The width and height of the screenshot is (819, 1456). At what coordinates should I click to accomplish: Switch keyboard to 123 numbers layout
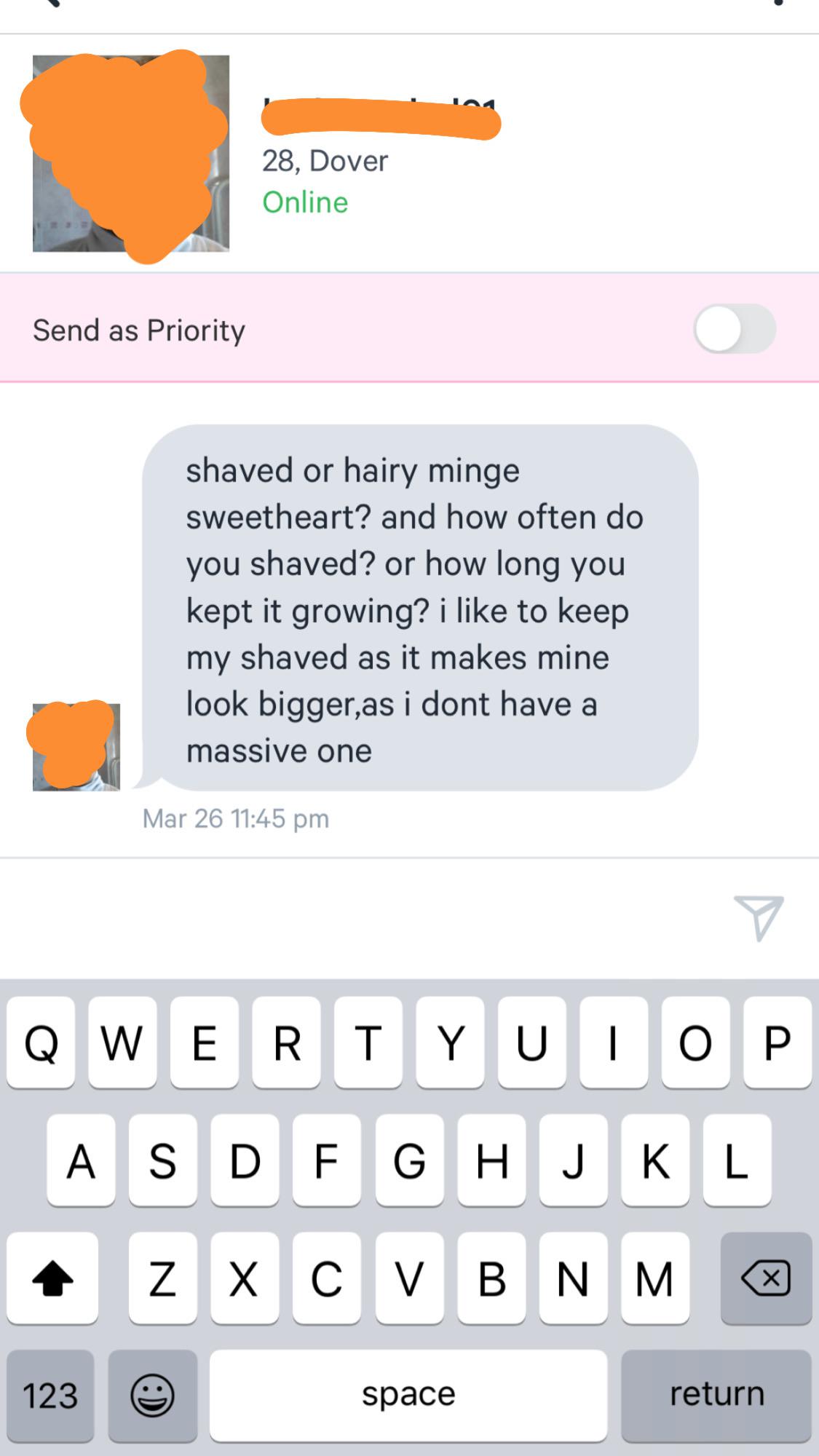(50, 1395)
